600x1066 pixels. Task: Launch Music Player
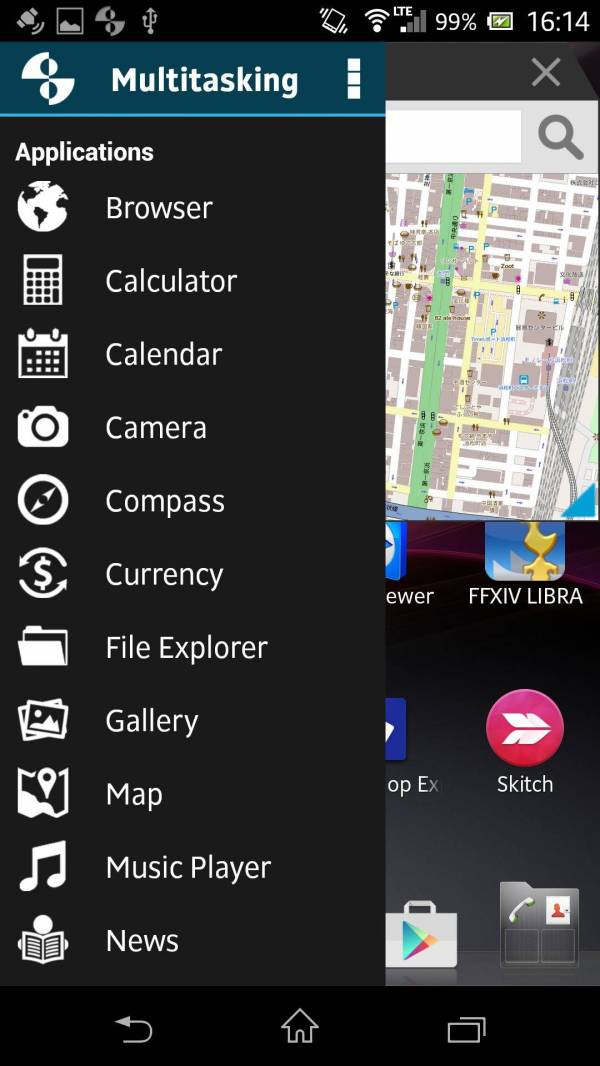[x=192, y=867]
